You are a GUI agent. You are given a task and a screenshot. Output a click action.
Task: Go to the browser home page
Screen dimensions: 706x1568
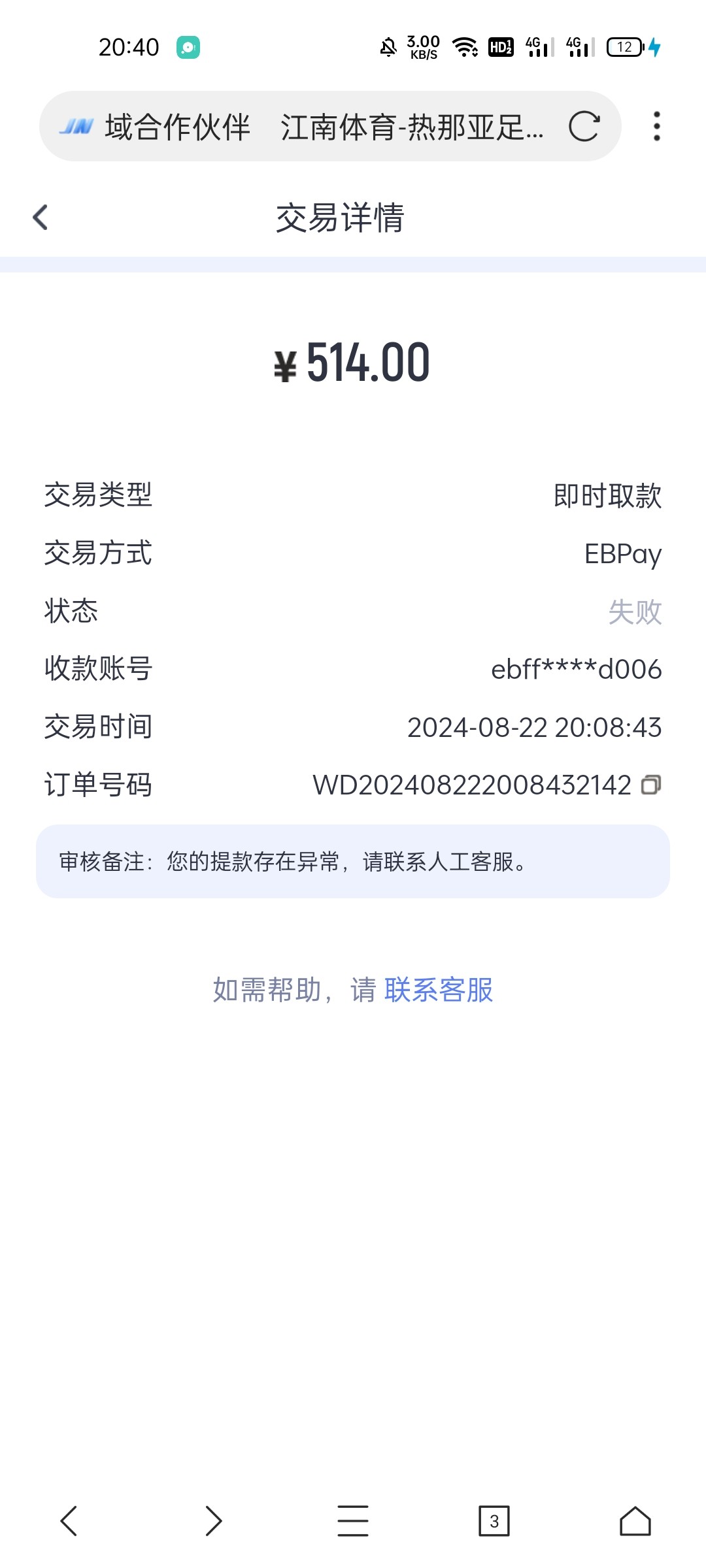(x=635, y=1521)
